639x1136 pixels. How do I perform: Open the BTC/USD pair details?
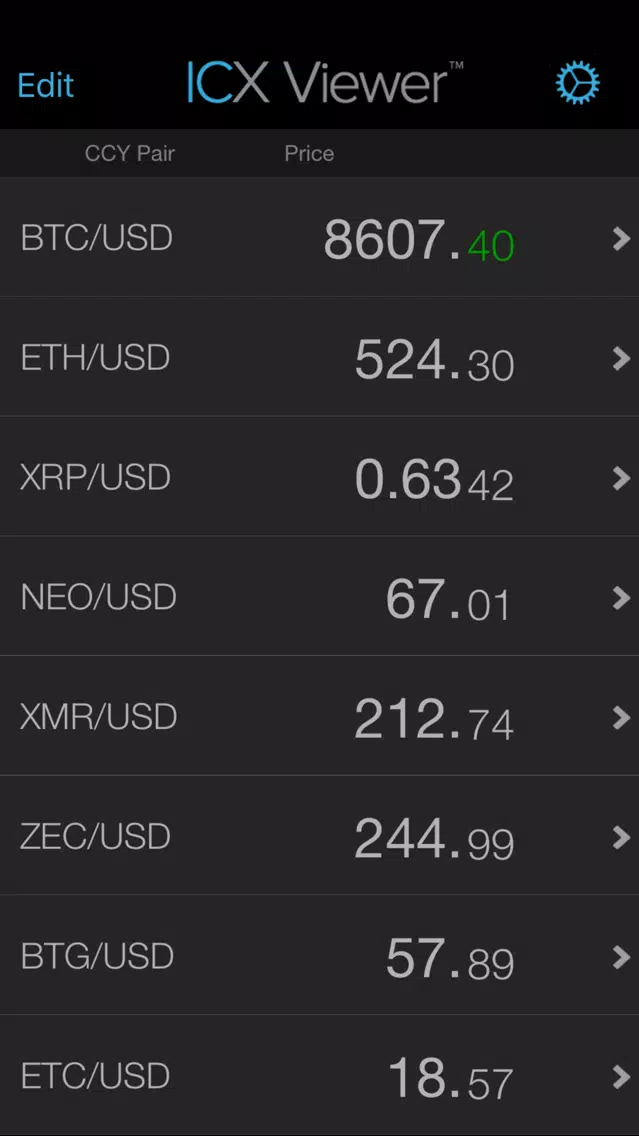click(x=320, y=238)
